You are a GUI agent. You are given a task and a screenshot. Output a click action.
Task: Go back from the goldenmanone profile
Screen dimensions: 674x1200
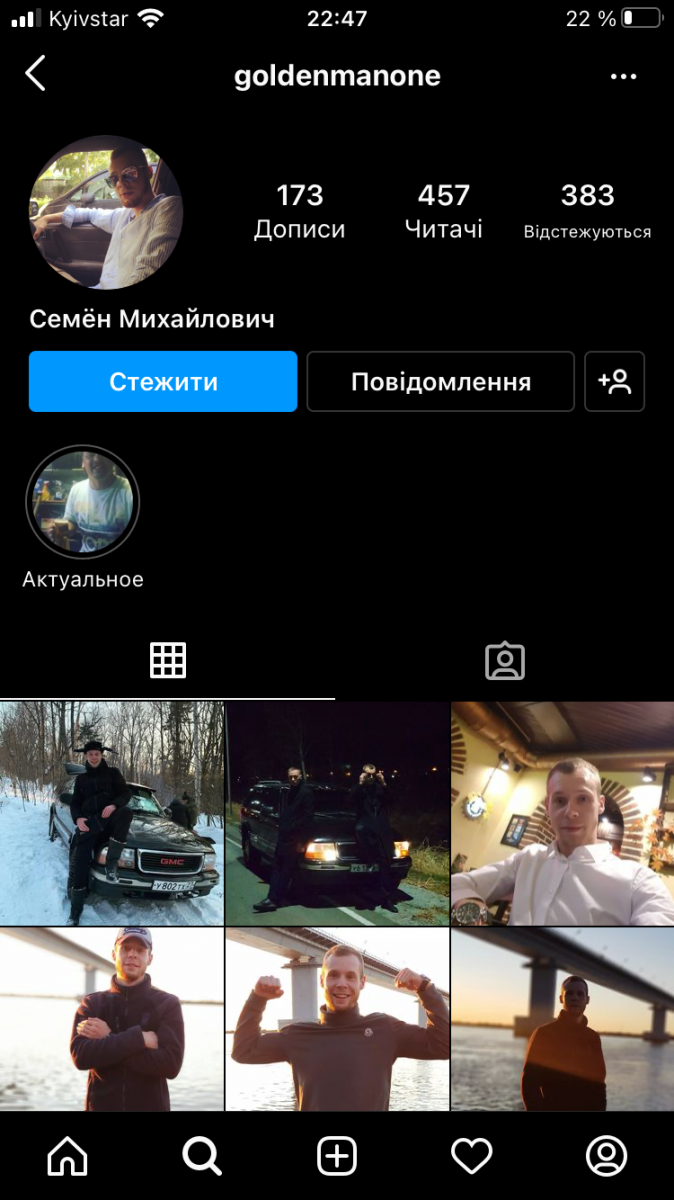pos(36,74)
